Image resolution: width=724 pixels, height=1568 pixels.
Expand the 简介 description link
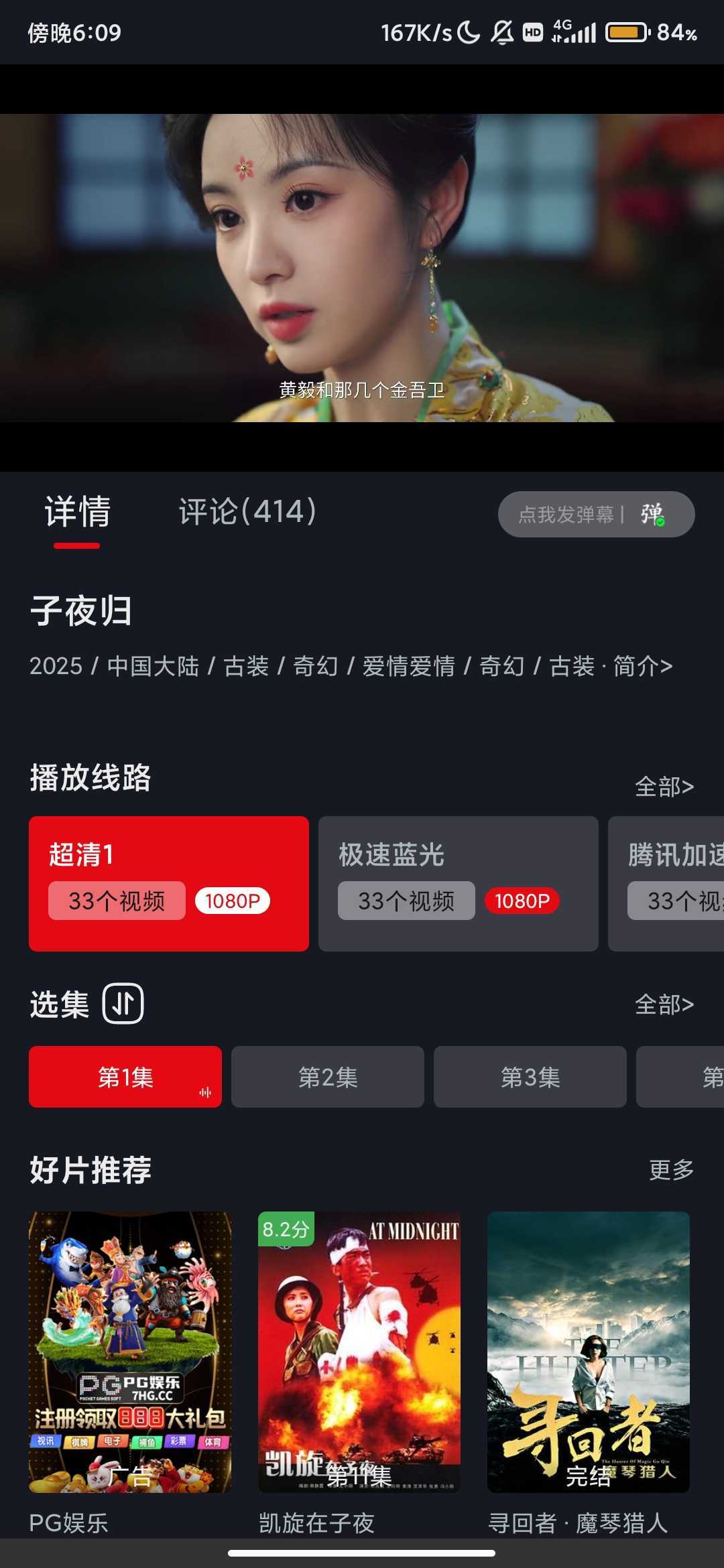click(642, 666)
